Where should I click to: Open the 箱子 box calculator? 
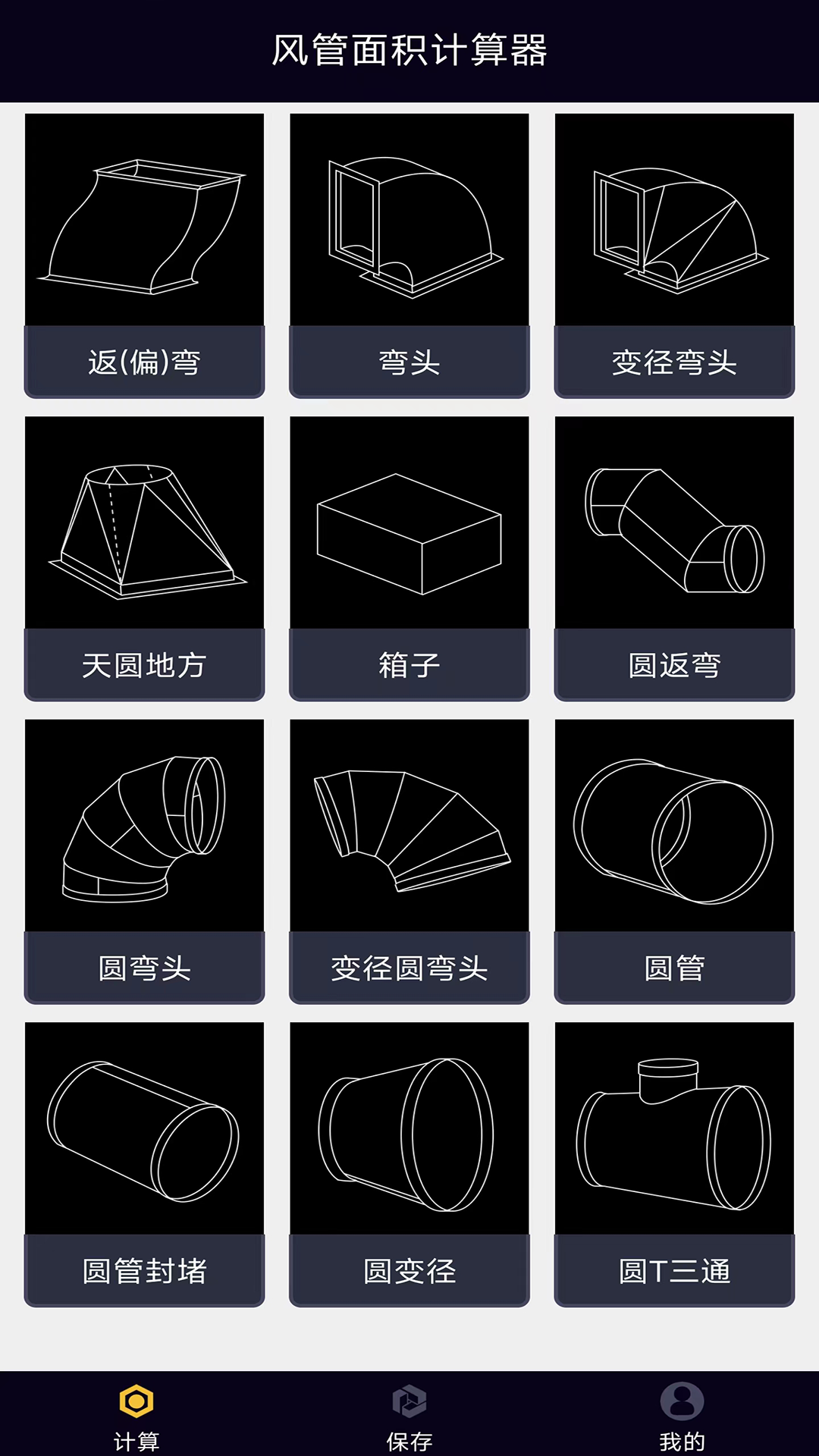(409, 557)
